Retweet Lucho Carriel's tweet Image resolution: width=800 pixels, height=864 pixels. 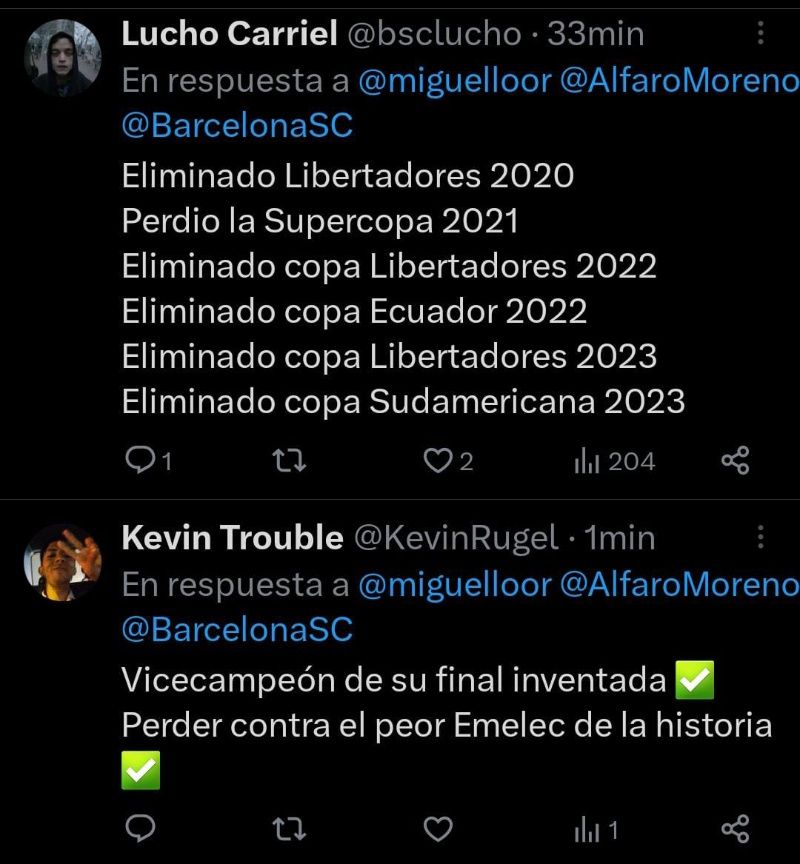click(289, 460)
